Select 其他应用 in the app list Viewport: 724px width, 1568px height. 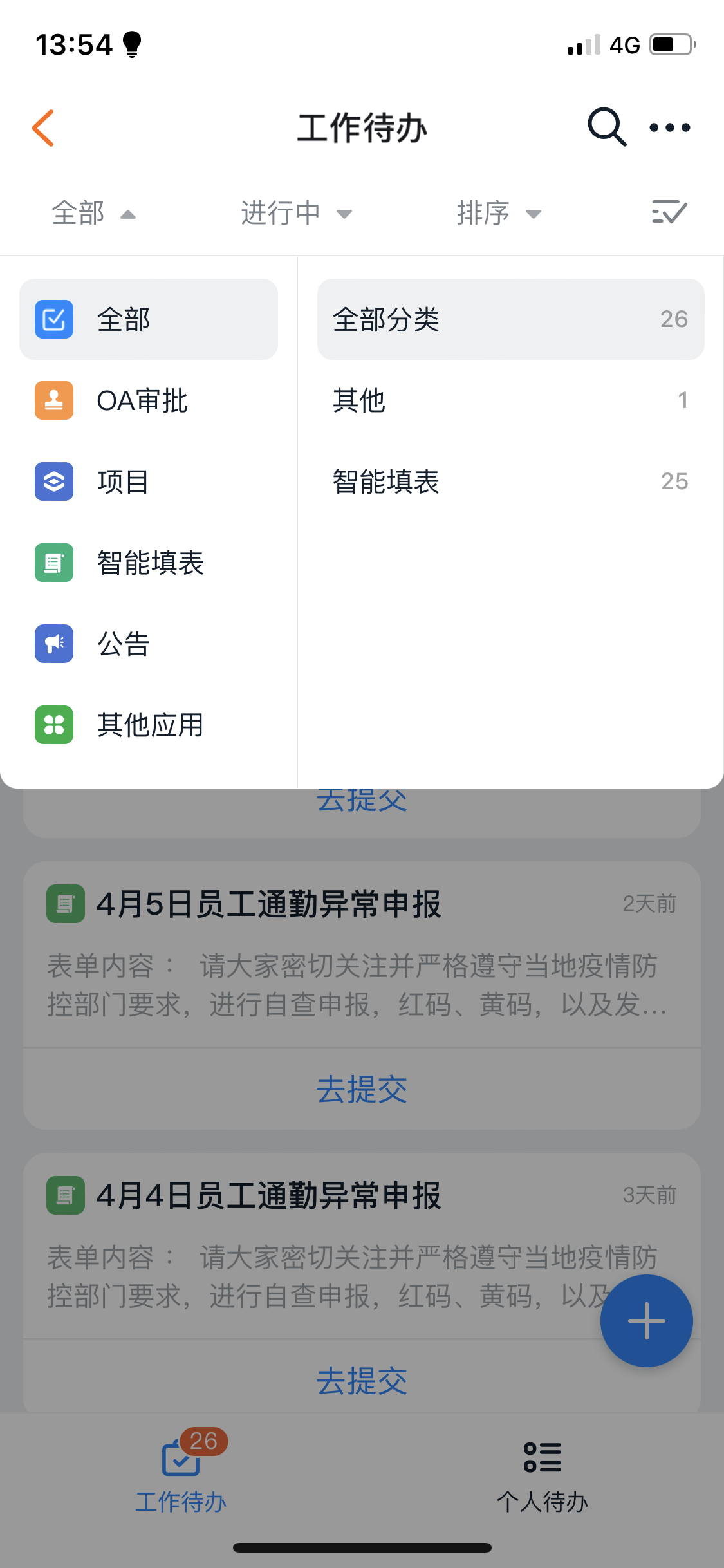coord(149,725)
